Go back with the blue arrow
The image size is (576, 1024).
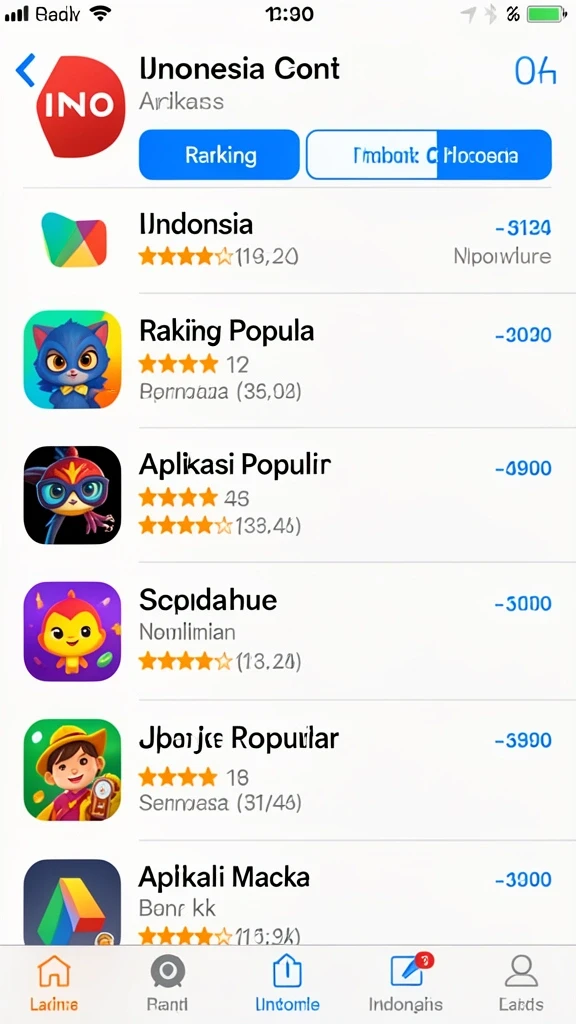coord(25,71)
